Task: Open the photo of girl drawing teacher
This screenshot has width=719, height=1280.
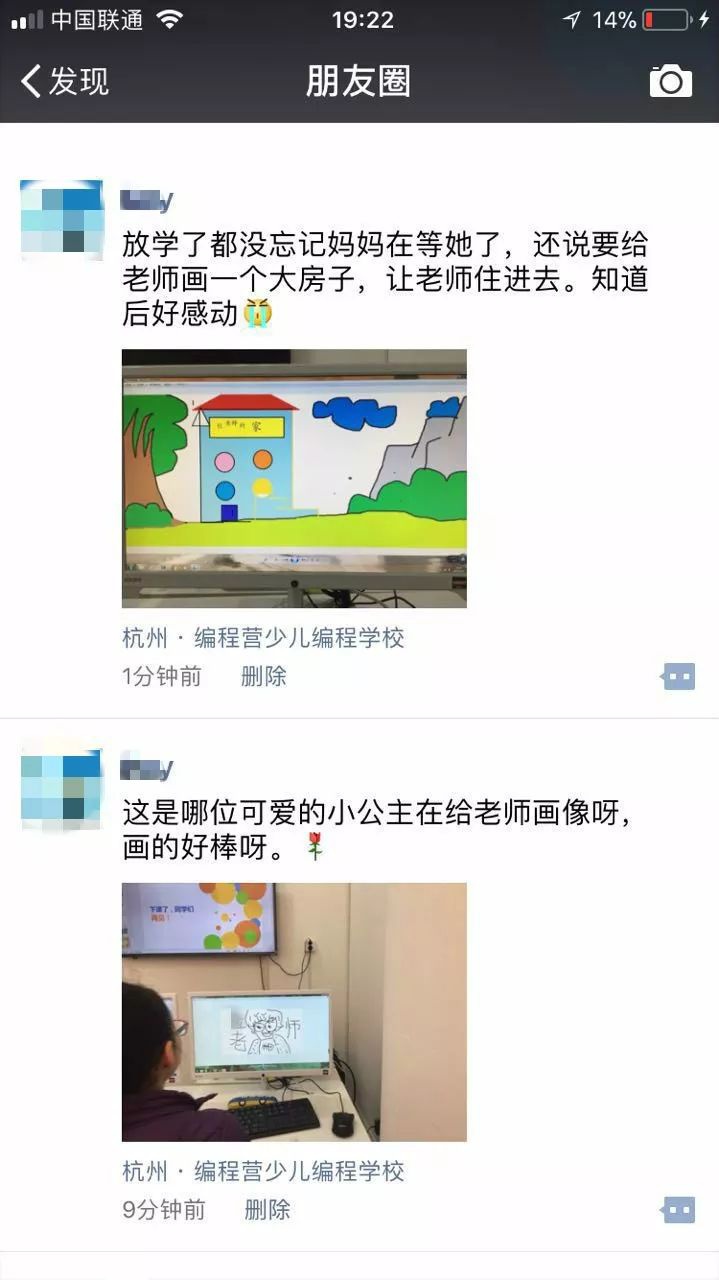Action: 294,1011
